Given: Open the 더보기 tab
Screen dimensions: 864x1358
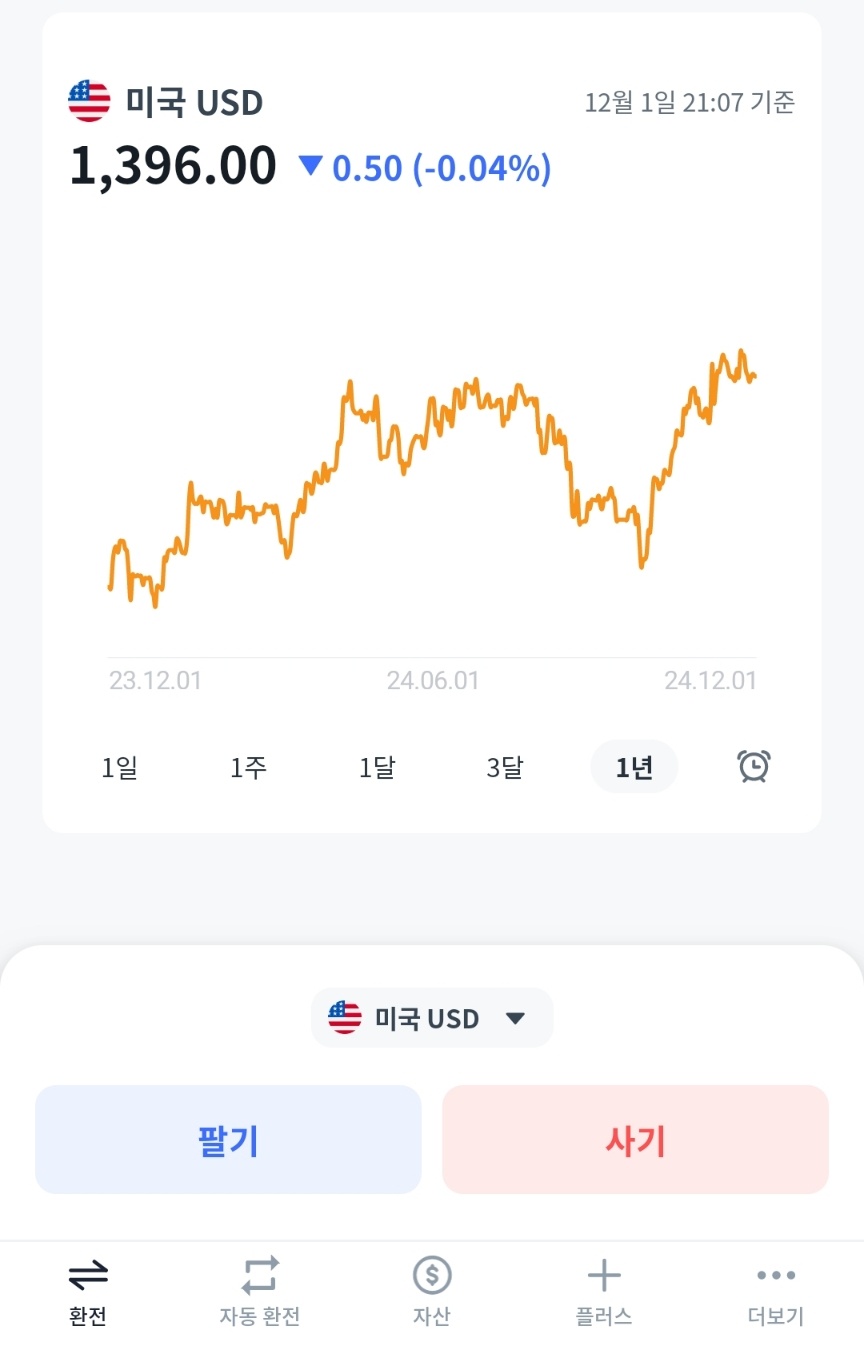Looking at the screenshot, I should pyautogui.click(x=776, y=1292).
